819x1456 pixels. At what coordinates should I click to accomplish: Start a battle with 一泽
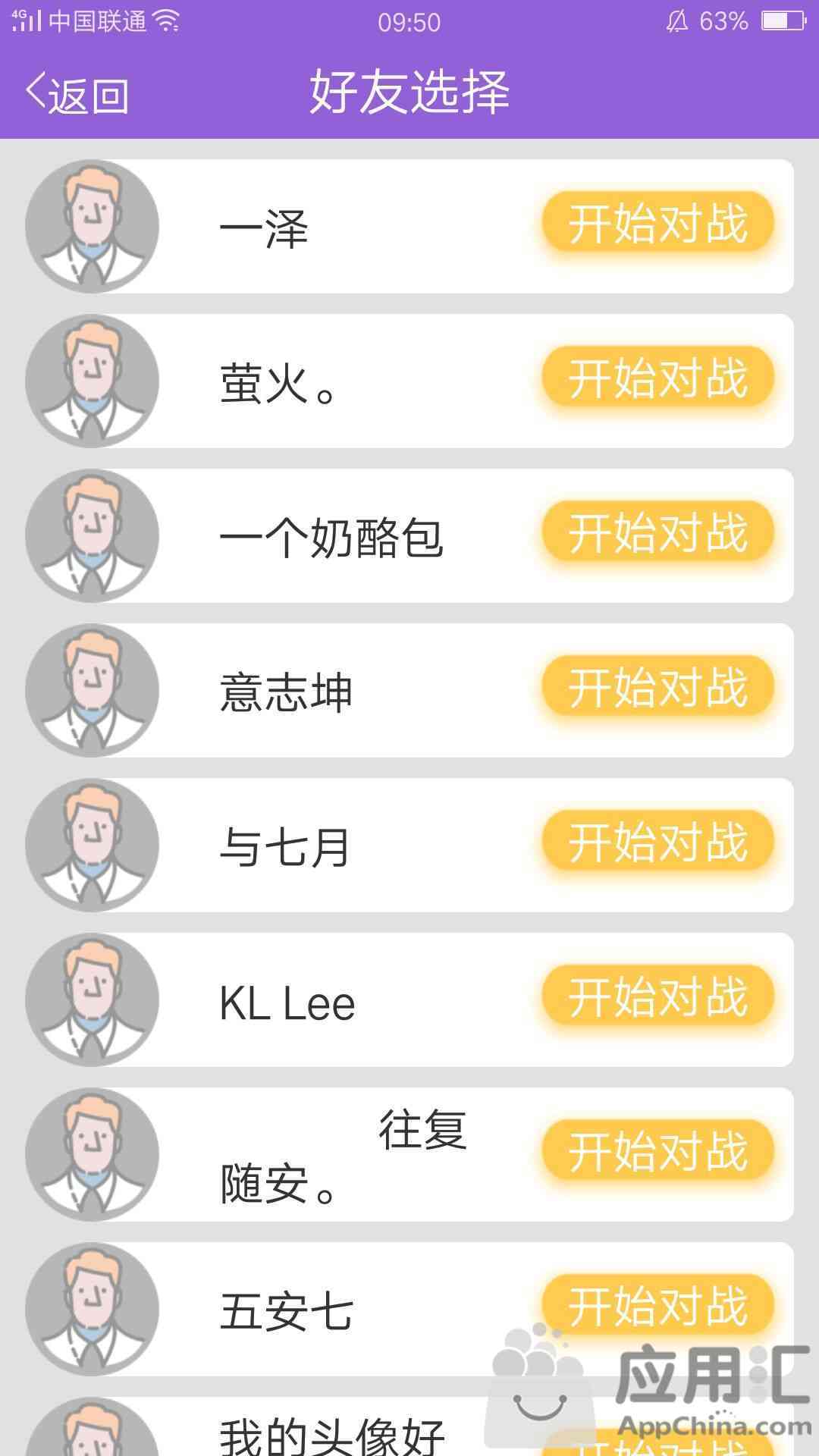coord(657,223)
